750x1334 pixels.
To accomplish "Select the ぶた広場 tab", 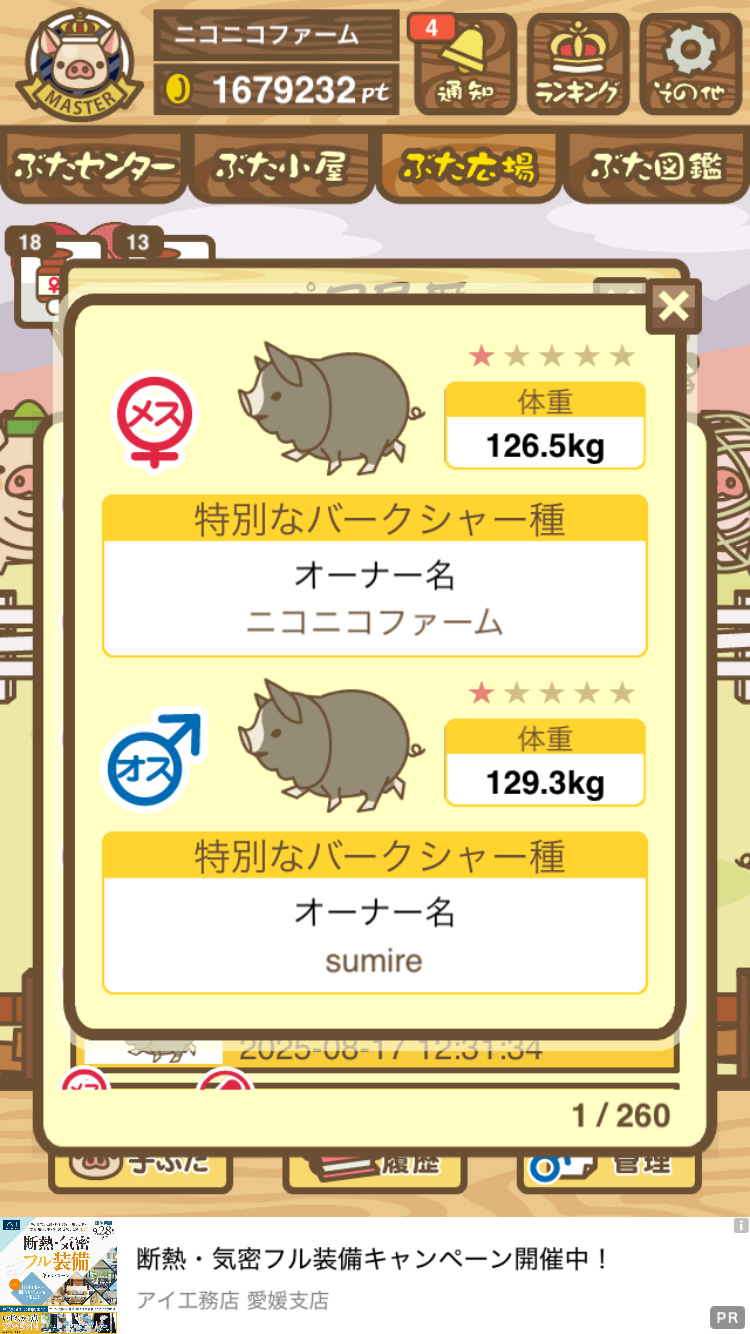I will click(467, 167).
